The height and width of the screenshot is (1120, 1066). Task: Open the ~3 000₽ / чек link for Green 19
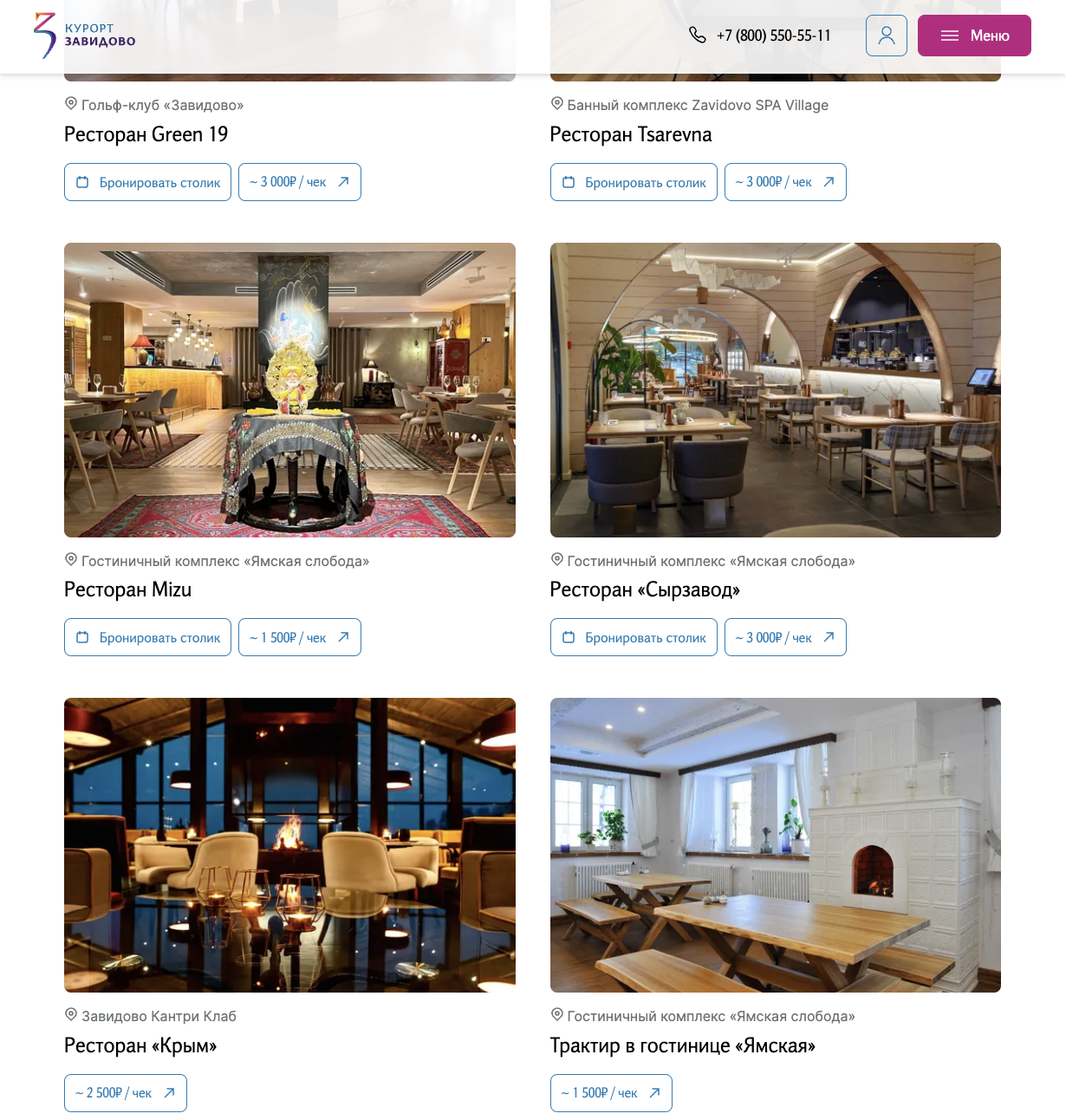click(299, 182)
